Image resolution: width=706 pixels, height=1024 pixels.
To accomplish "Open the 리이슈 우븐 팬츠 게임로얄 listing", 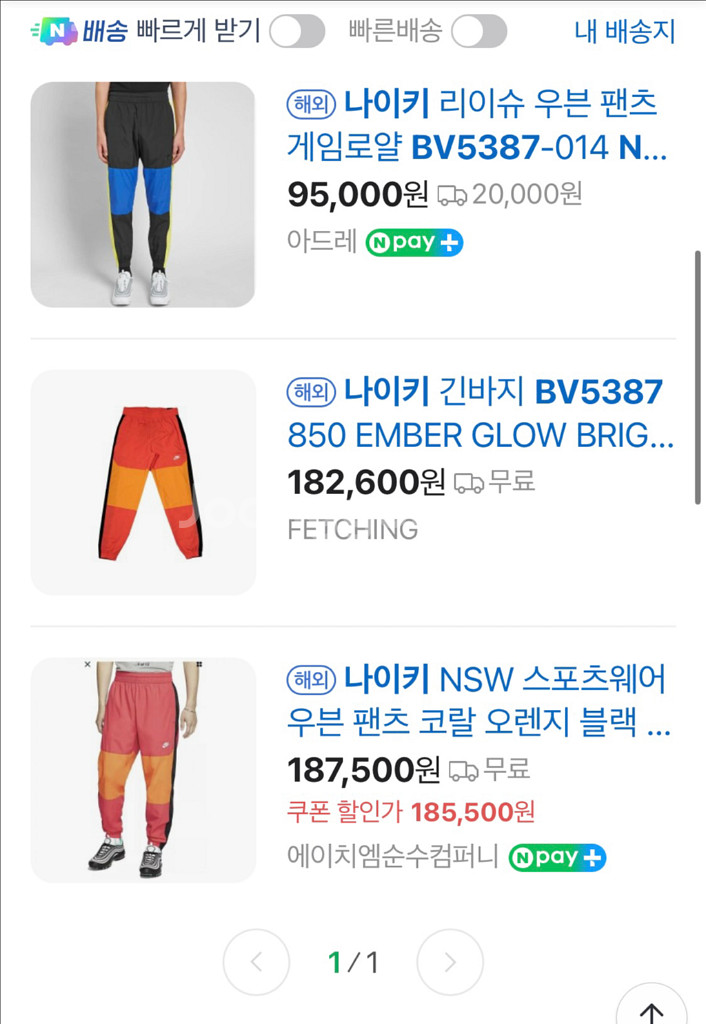I will pos(478,125).
